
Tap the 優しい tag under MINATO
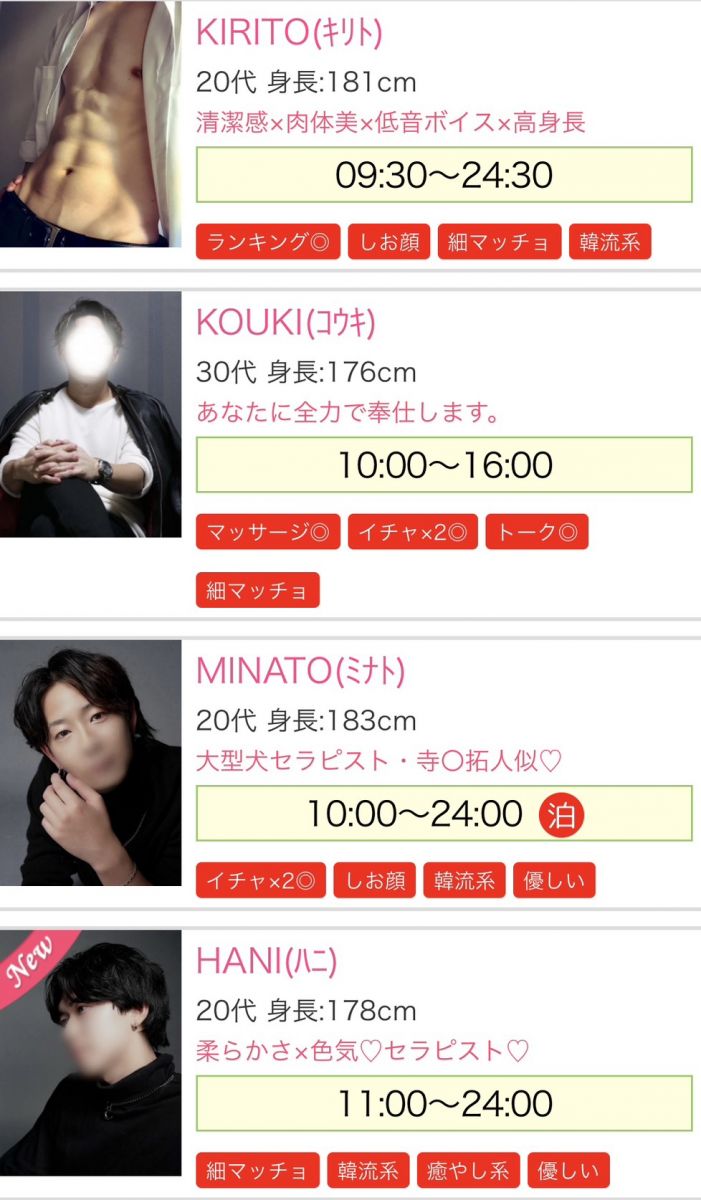(554, 880)
